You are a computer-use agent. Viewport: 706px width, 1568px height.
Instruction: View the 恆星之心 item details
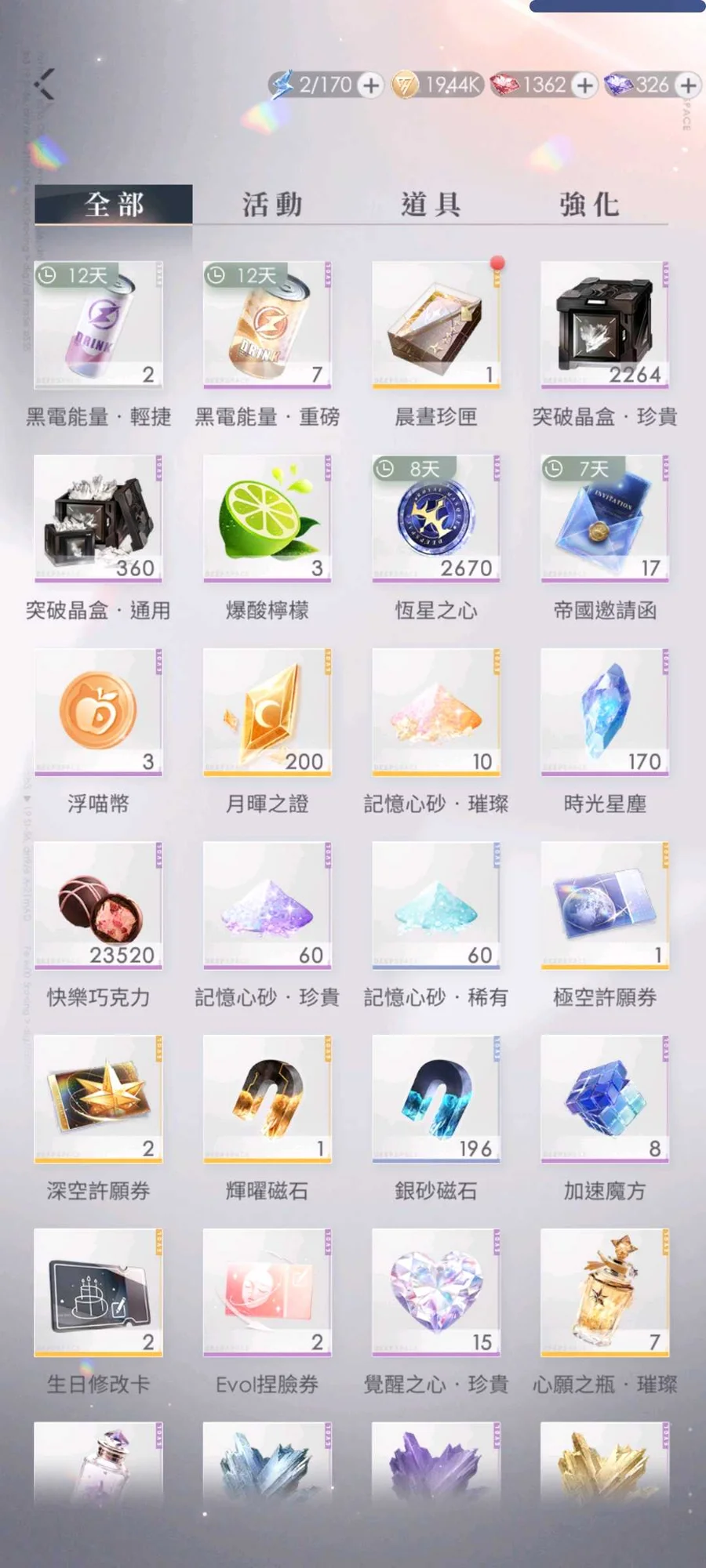pos(435,519)
